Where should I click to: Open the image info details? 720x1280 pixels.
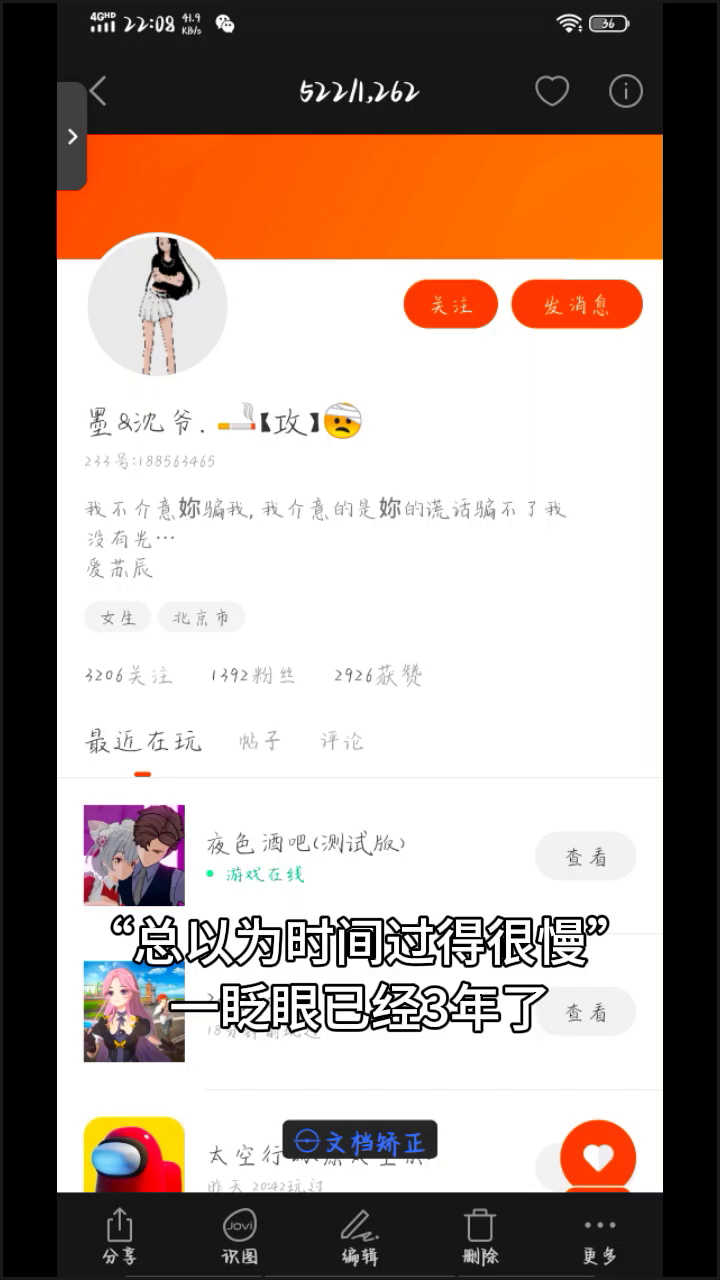626,92
